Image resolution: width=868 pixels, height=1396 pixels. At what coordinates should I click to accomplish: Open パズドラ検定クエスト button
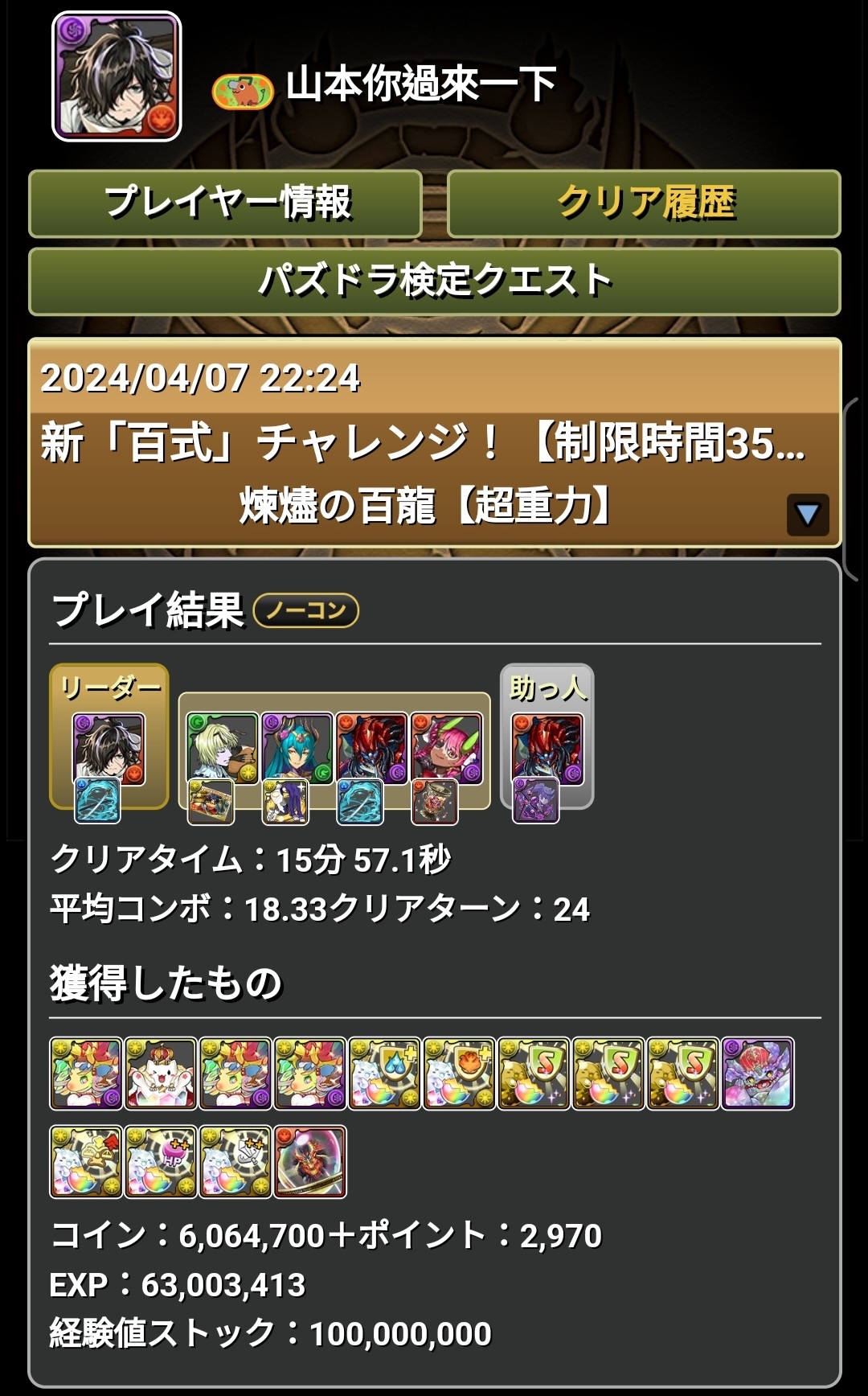click(434, 281)
